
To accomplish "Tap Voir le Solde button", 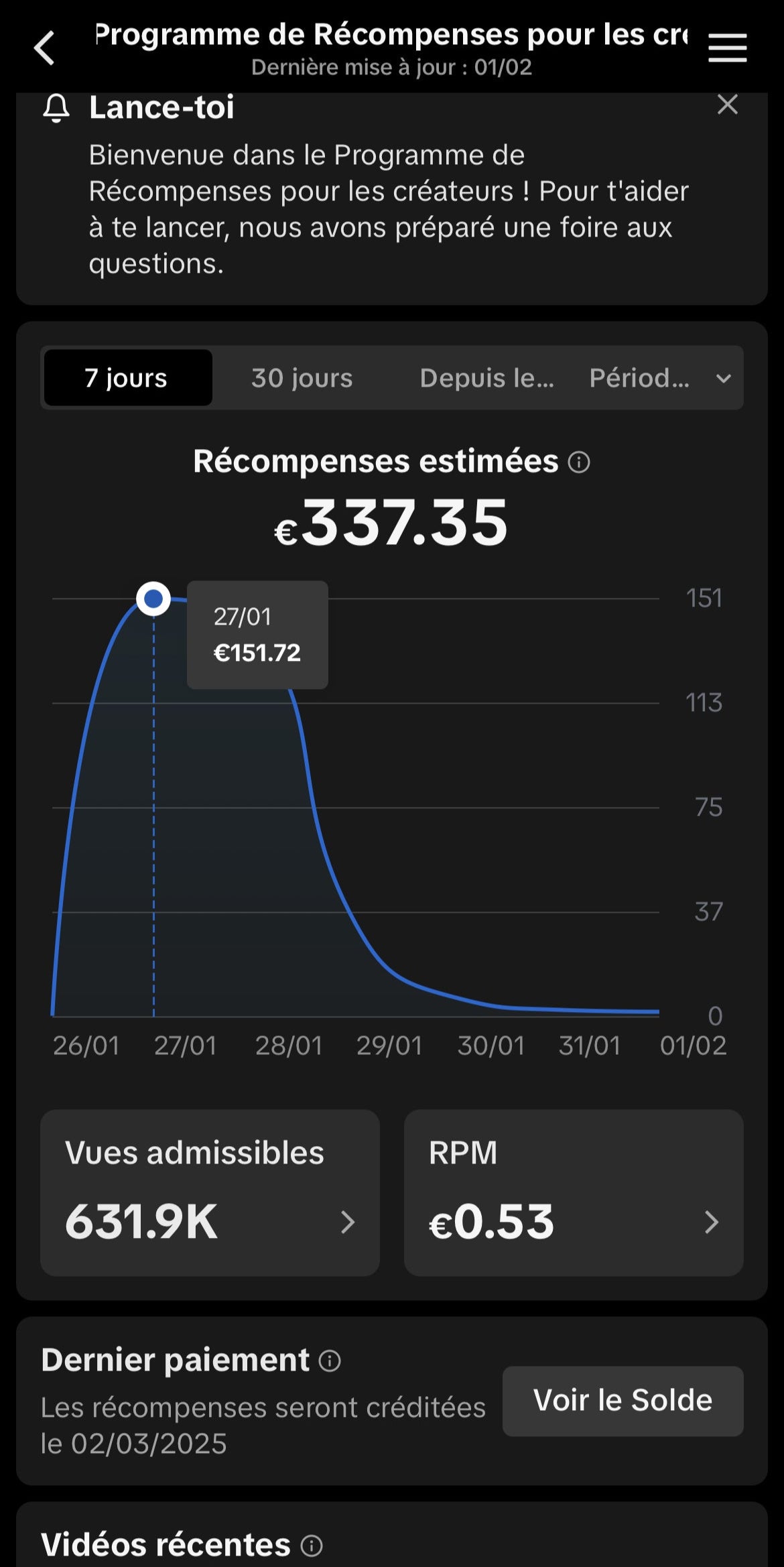I will point(623,1401).
